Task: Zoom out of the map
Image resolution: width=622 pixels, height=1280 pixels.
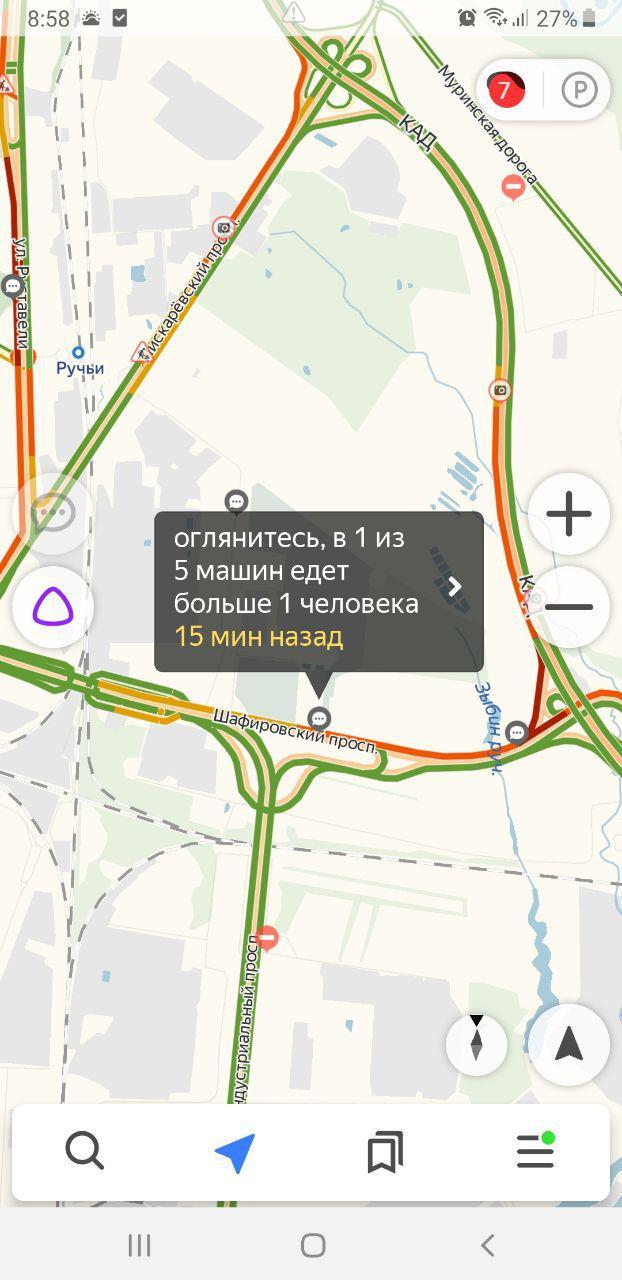Action: (x=569, y=607)
